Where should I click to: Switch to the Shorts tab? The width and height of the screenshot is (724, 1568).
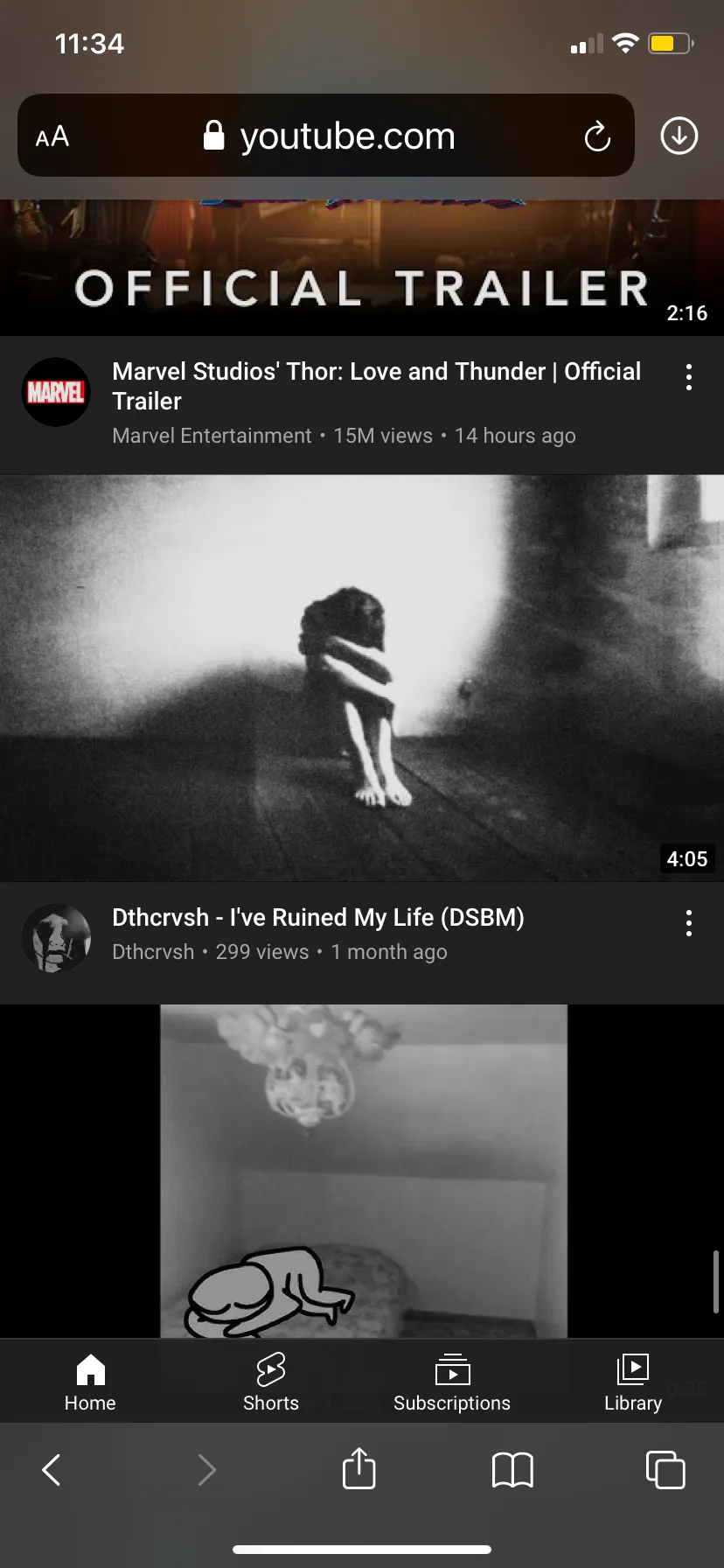click(x=271, y=1382)
